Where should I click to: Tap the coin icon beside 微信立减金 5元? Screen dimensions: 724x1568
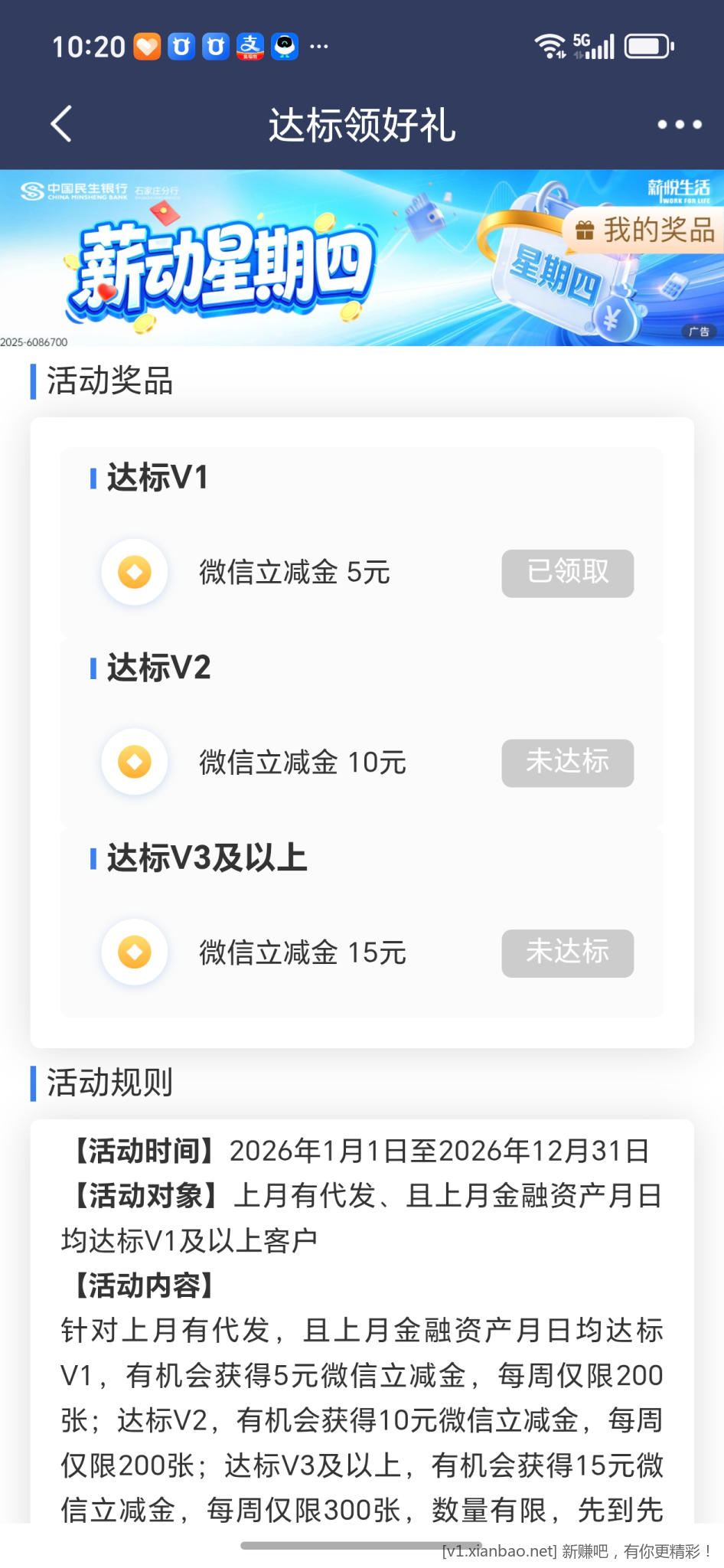click(134, 573)
